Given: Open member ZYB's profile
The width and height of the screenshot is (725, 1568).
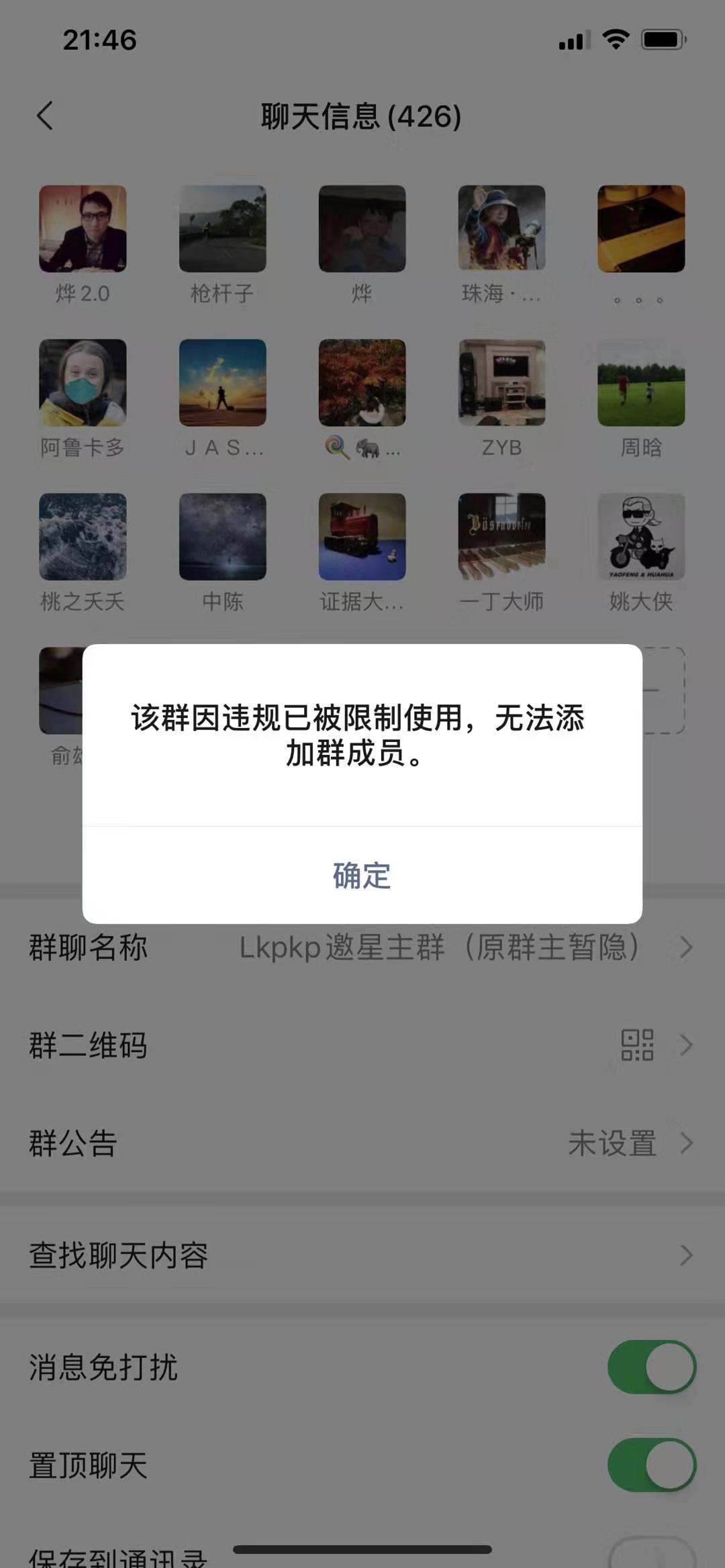Looking at the screenshot, I should [501, 382].
